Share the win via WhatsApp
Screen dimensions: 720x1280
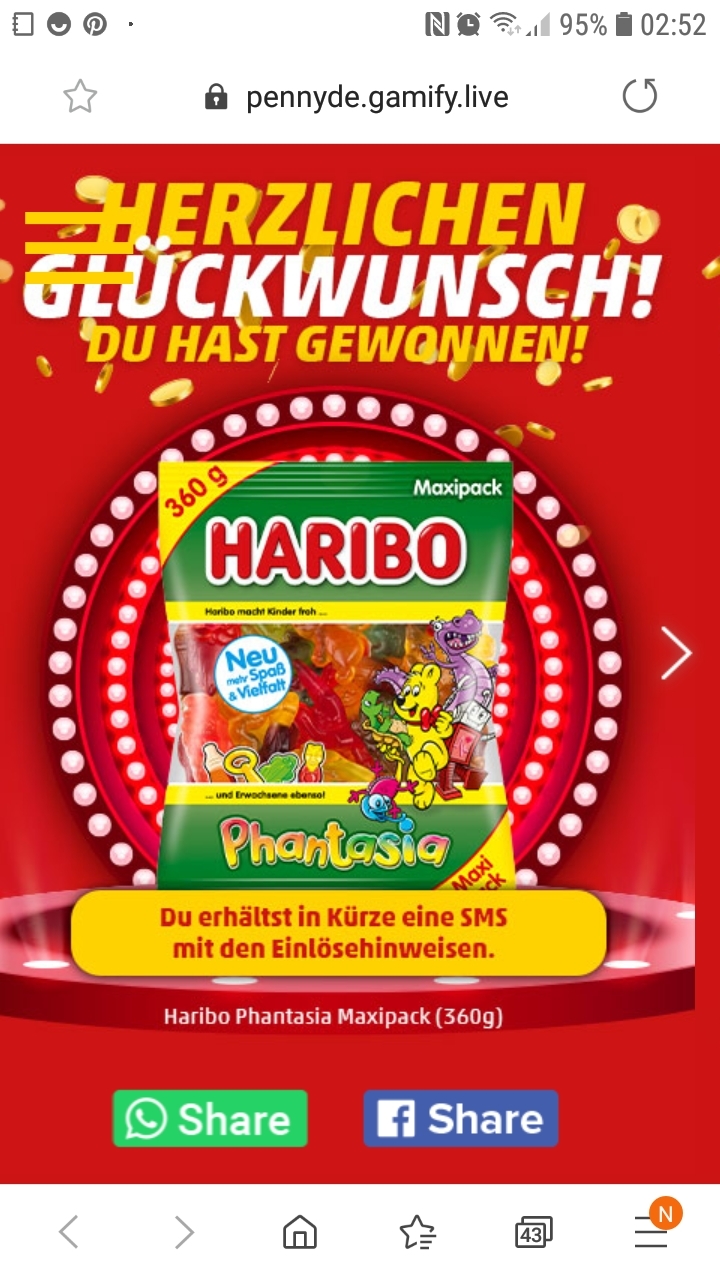210,1118
